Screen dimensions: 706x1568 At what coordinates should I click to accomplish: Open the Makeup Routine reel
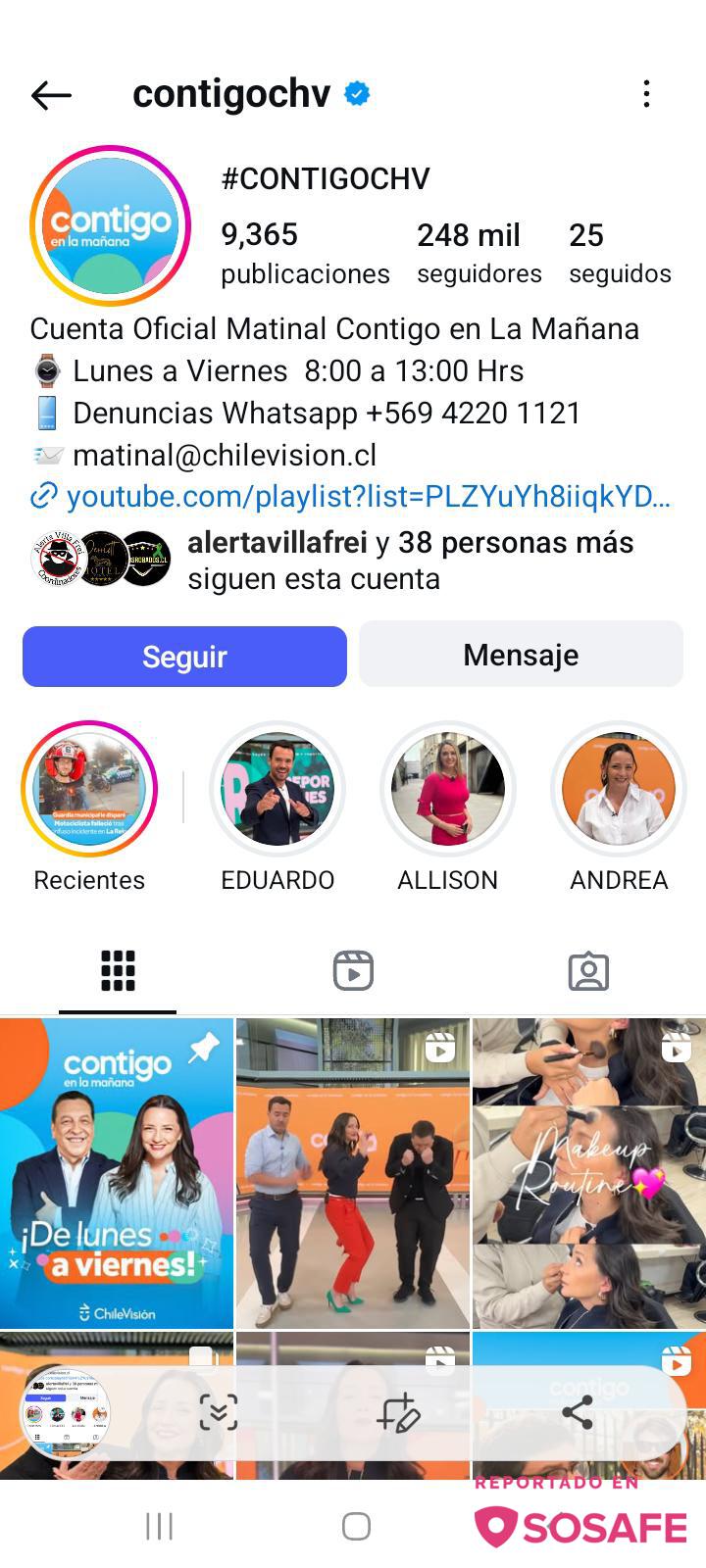[588, 1173]
